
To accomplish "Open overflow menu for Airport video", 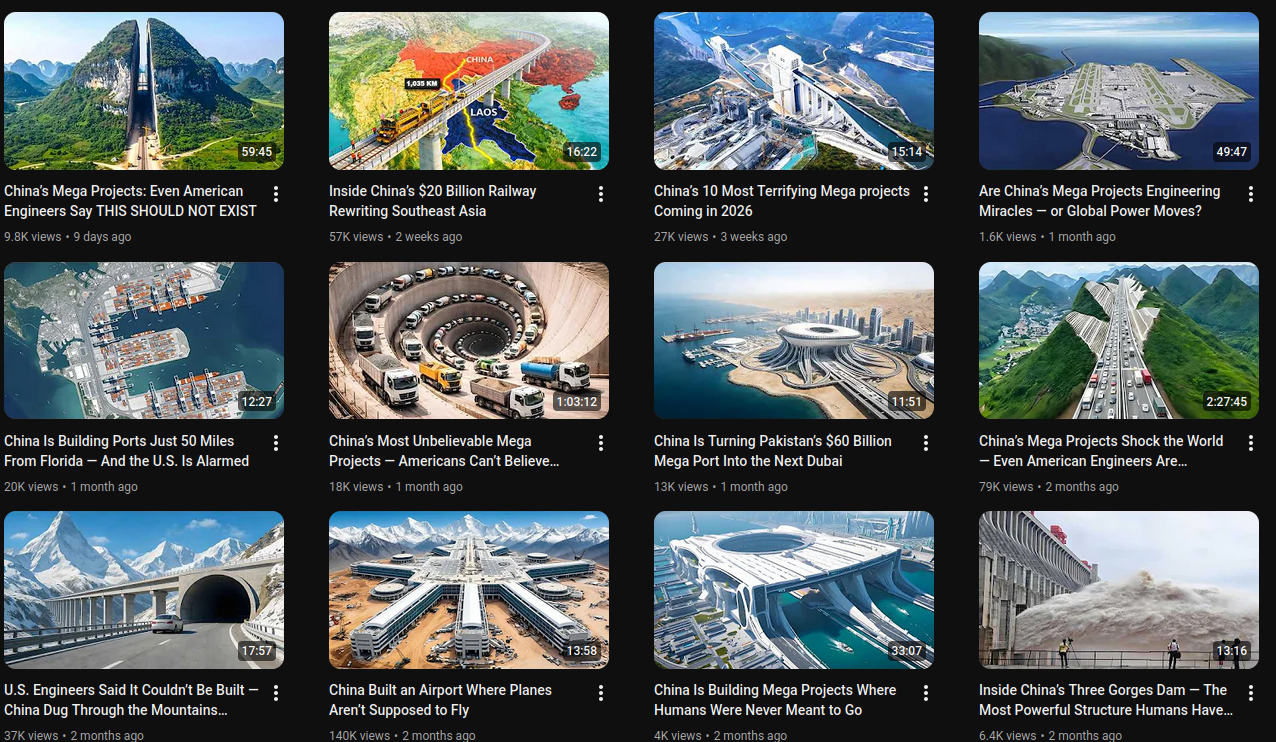I will 601,693.
